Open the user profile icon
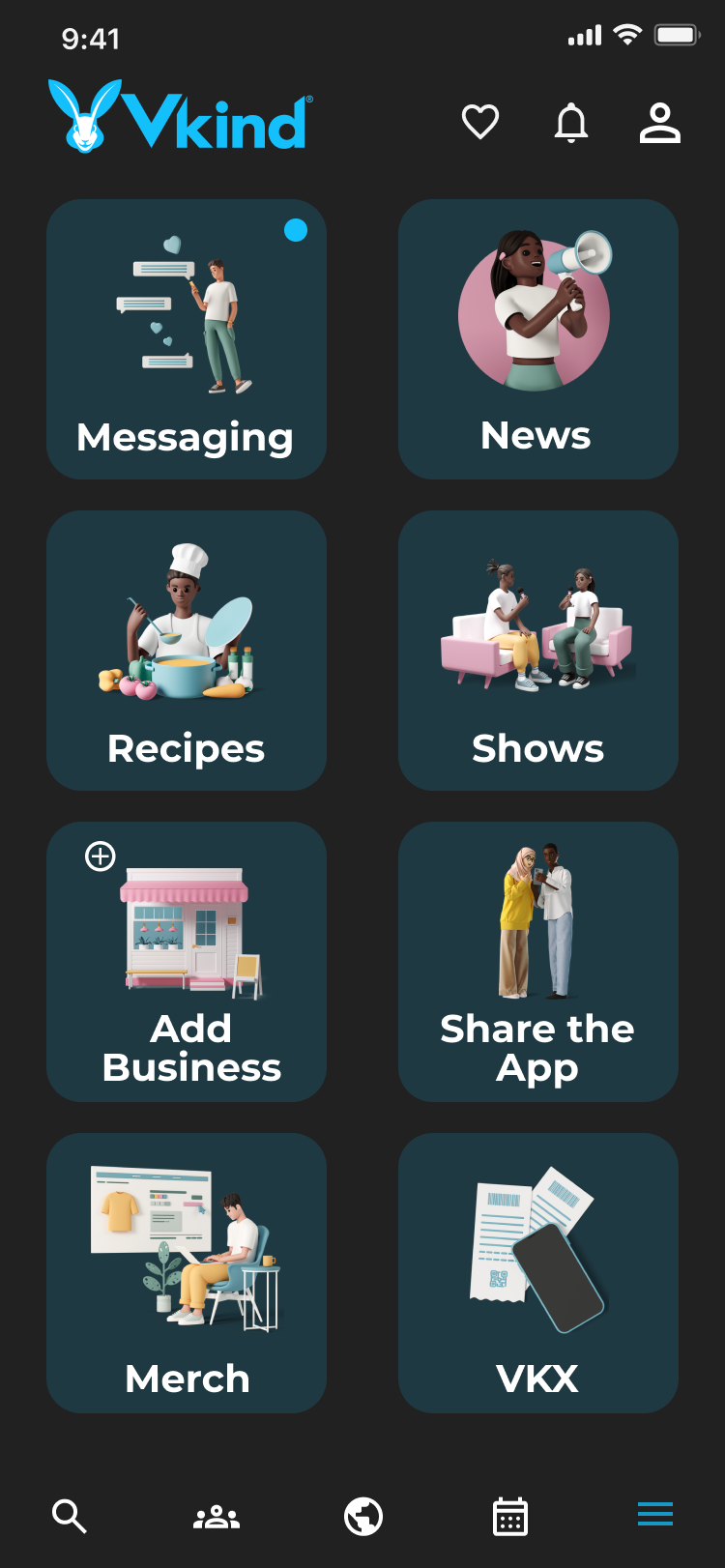Screen dimensions: 725x1568 [x=660, y=123]
